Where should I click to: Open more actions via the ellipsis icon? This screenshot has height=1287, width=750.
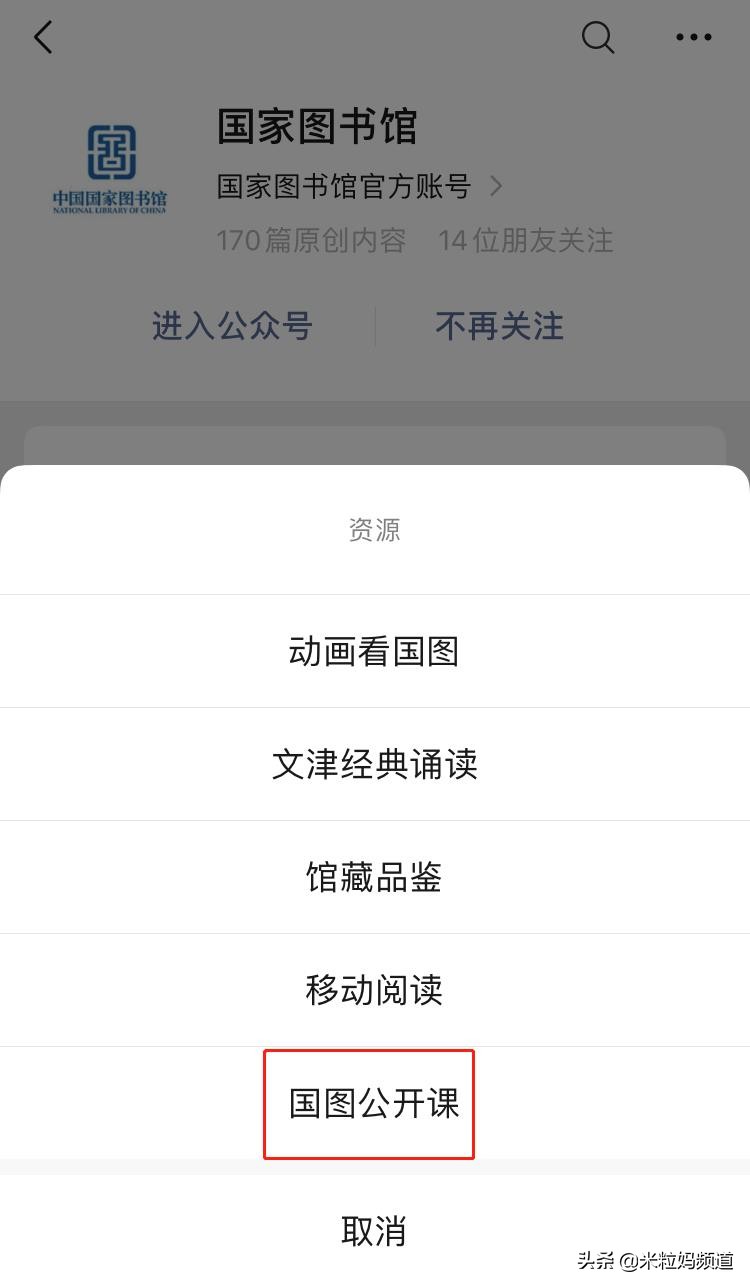click(694, 37)
